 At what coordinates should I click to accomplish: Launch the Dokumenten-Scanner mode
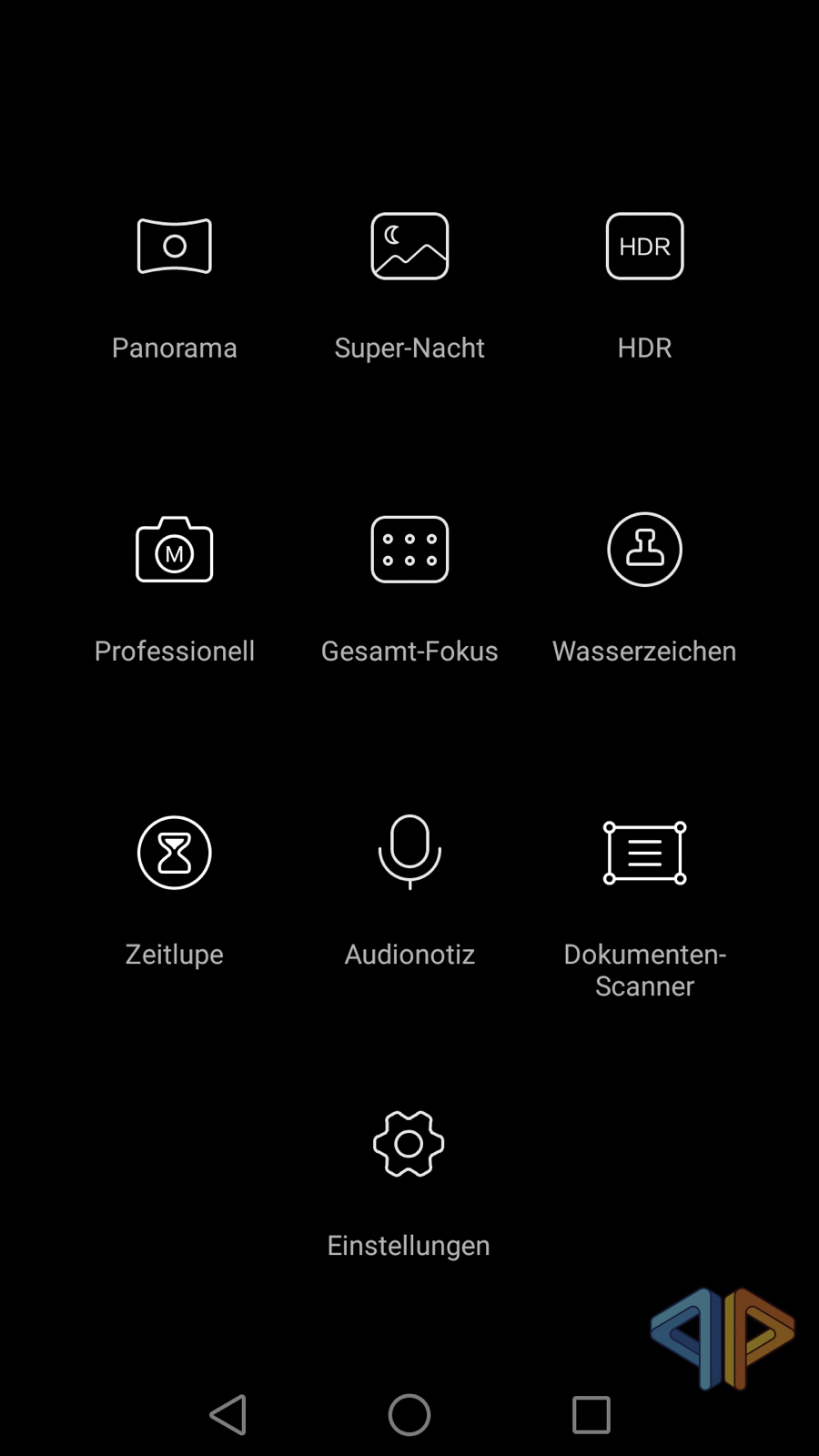[x=644, y=853]
